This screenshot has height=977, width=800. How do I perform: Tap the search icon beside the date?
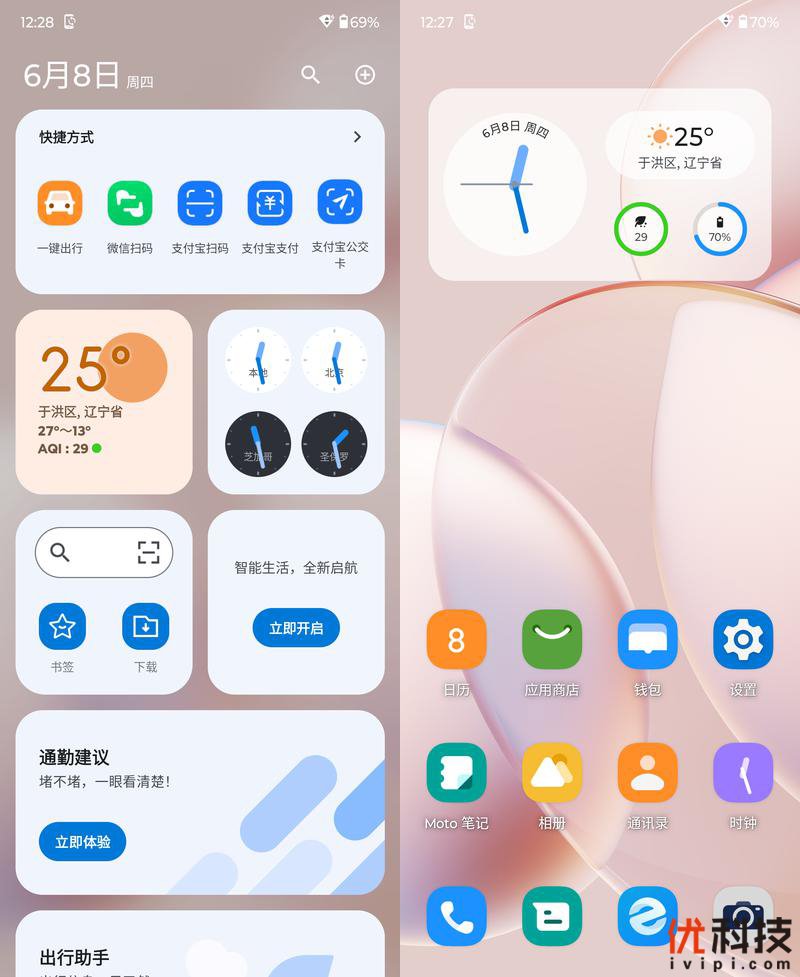point(311,75)
